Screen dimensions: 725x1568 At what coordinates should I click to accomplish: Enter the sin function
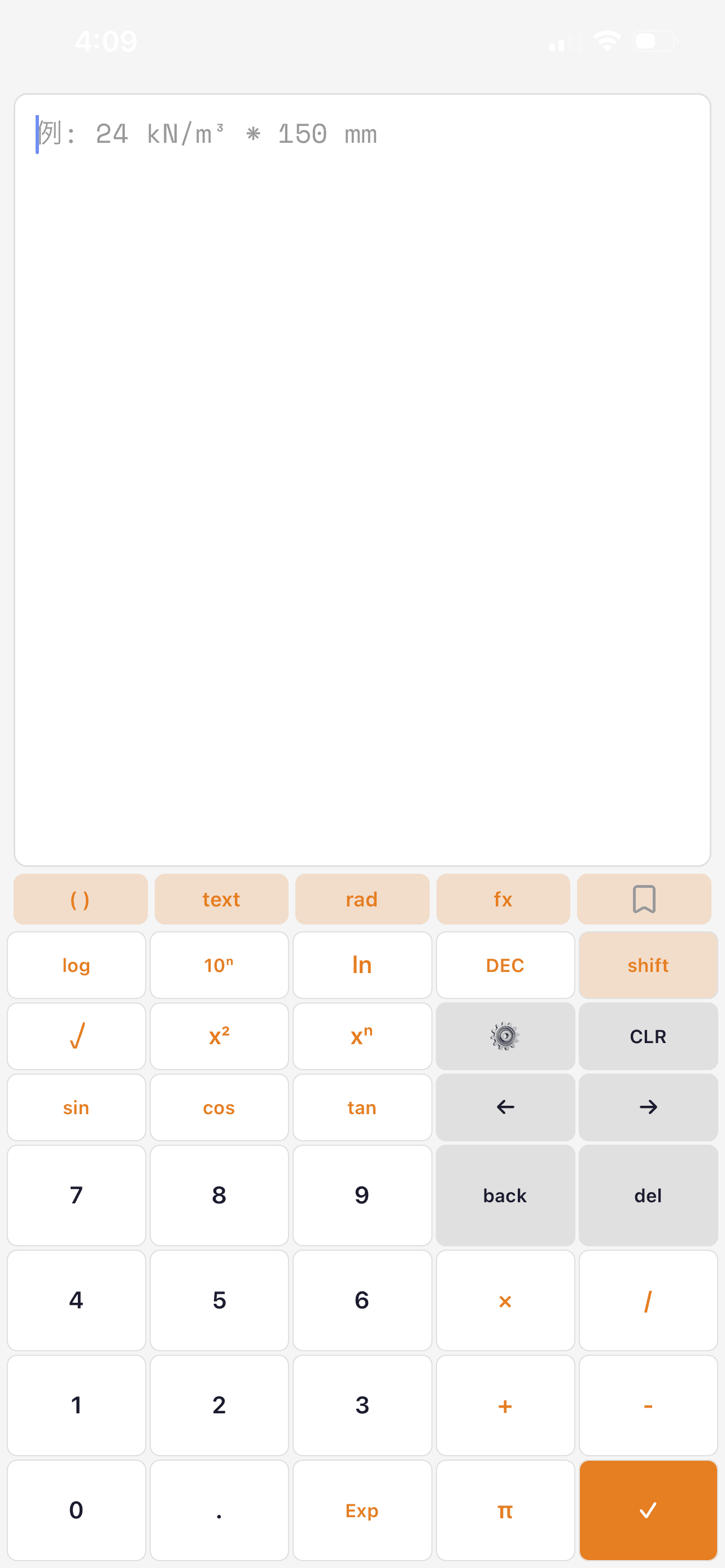[x=76, y=1107]
